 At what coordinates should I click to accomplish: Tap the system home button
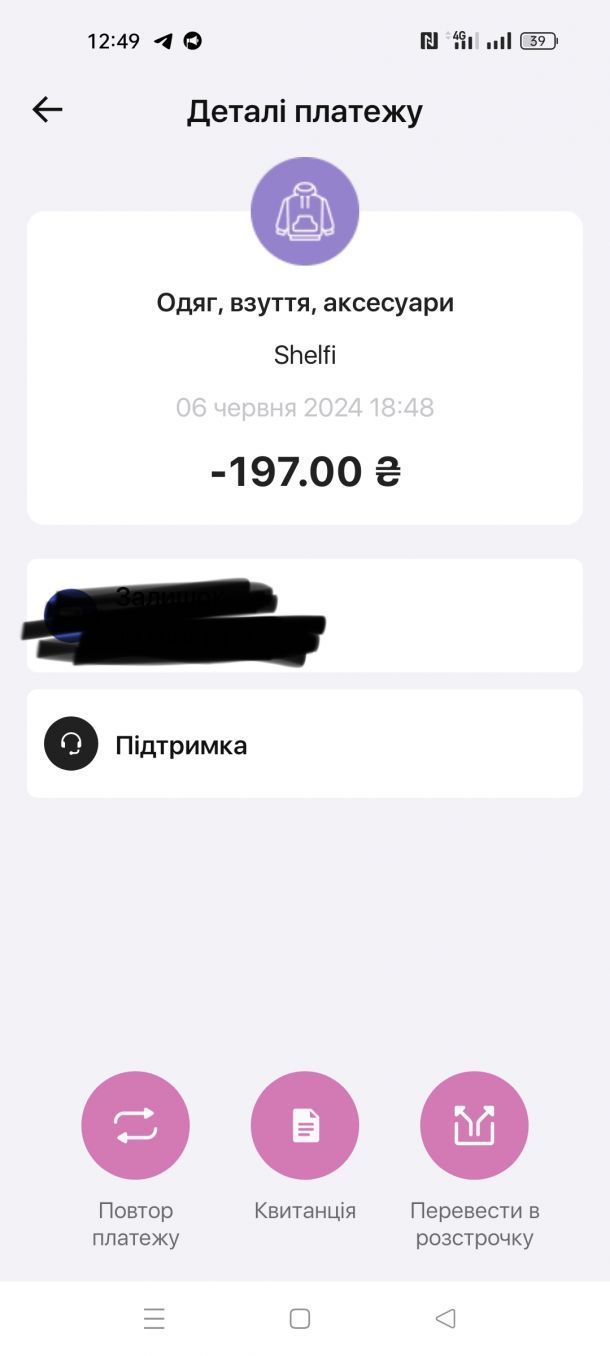(x=300, y=1318)
